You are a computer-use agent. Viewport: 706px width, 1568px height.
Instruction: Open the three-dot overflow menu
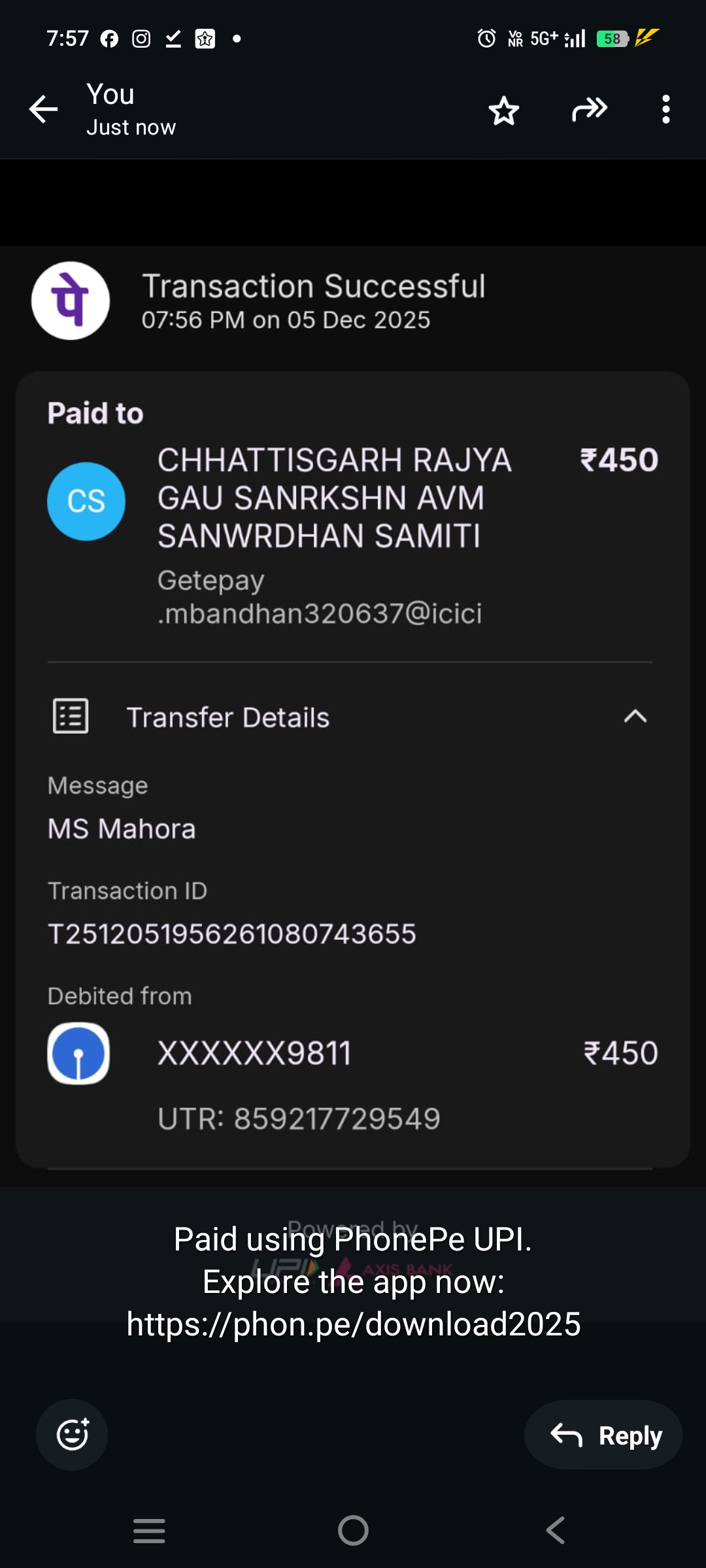[x=665, y=109]
